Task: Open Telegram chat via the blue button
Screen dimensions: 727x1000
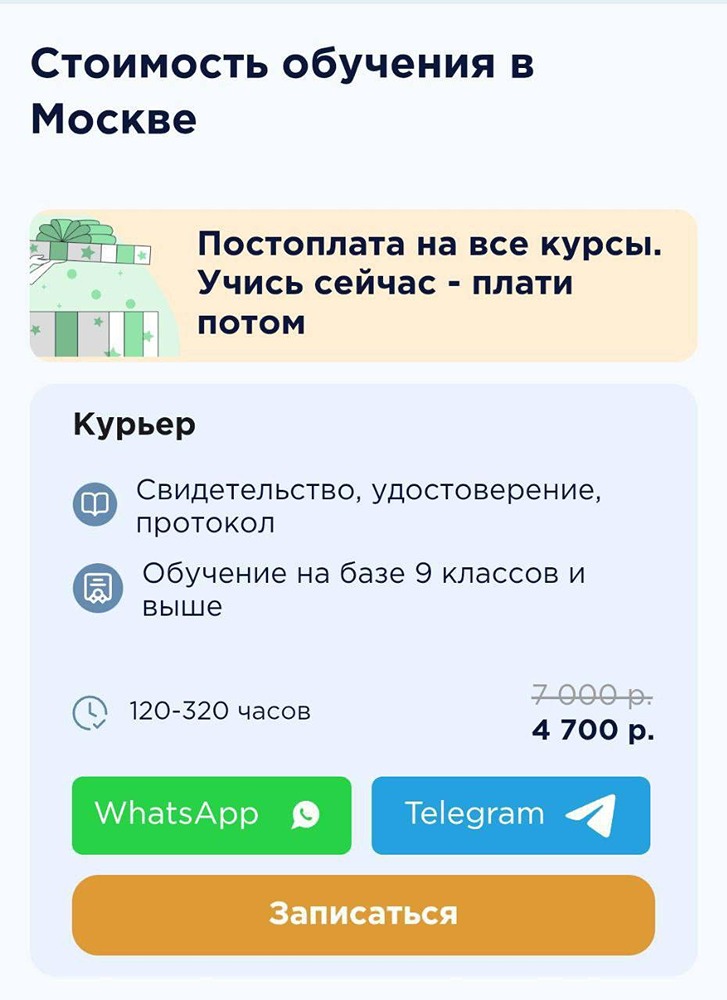Action: pyautogui.click(x=511, y=815)
